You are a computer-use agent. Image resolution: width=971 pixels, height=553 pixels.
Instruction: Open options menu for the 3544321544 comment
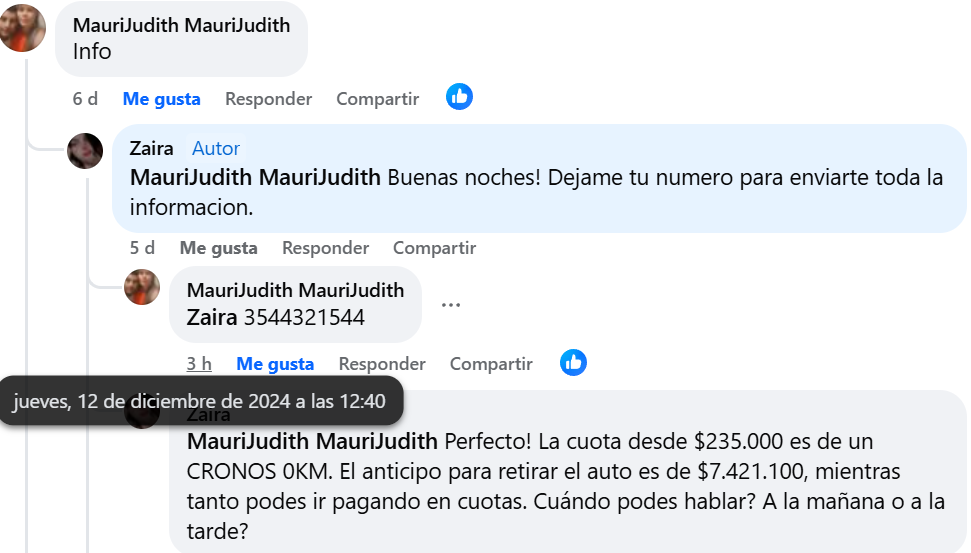(451, 305)
